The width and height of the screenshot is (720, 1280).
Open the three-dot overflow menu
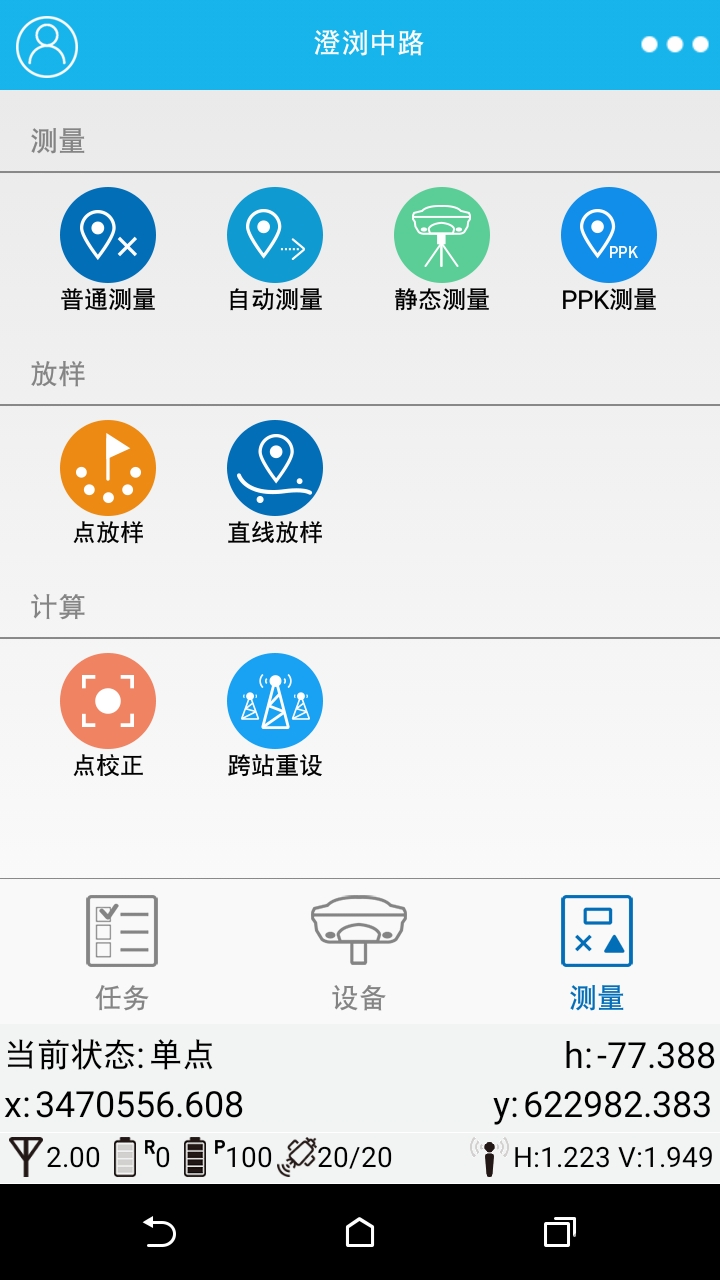coord(674,45)
